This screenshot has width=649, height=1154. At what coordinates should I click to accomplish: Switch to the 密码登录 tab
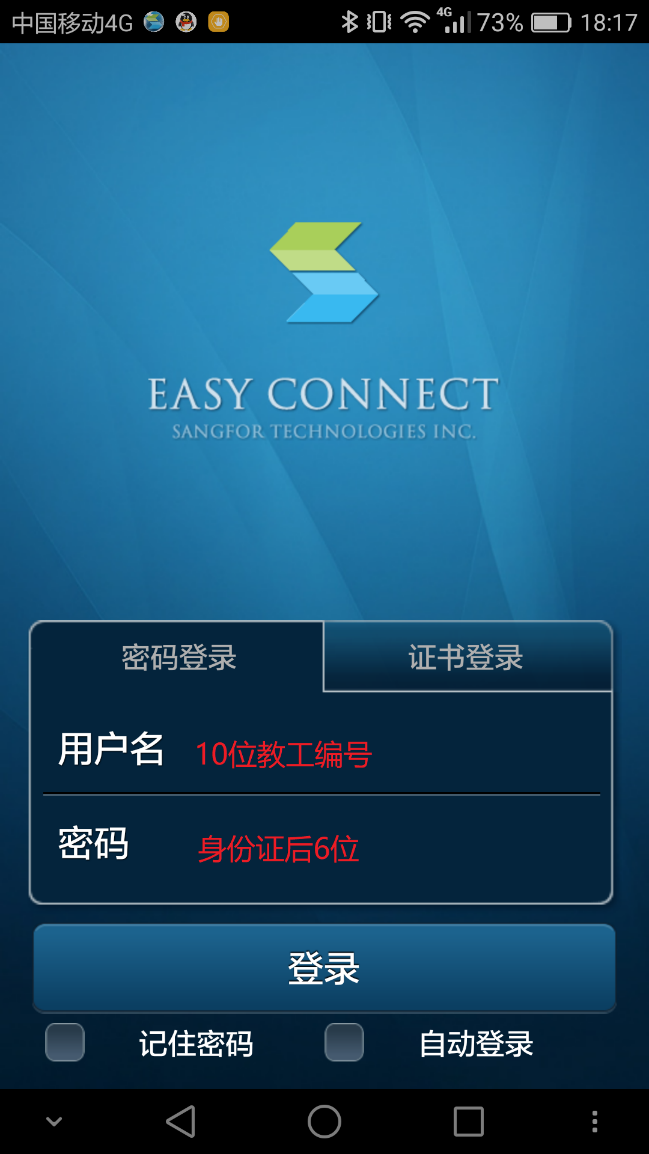click(178, 657)
